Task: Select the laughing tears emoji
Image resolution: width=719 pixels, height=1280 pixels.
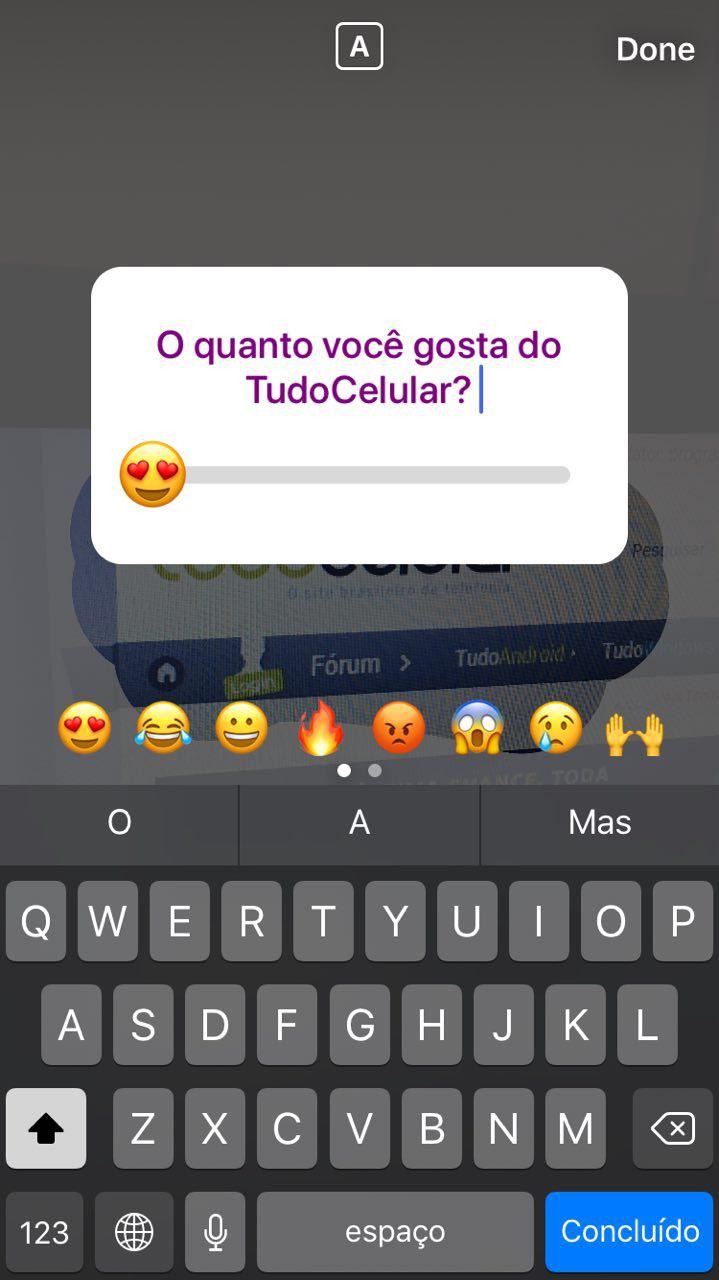Action: (163, 728)
